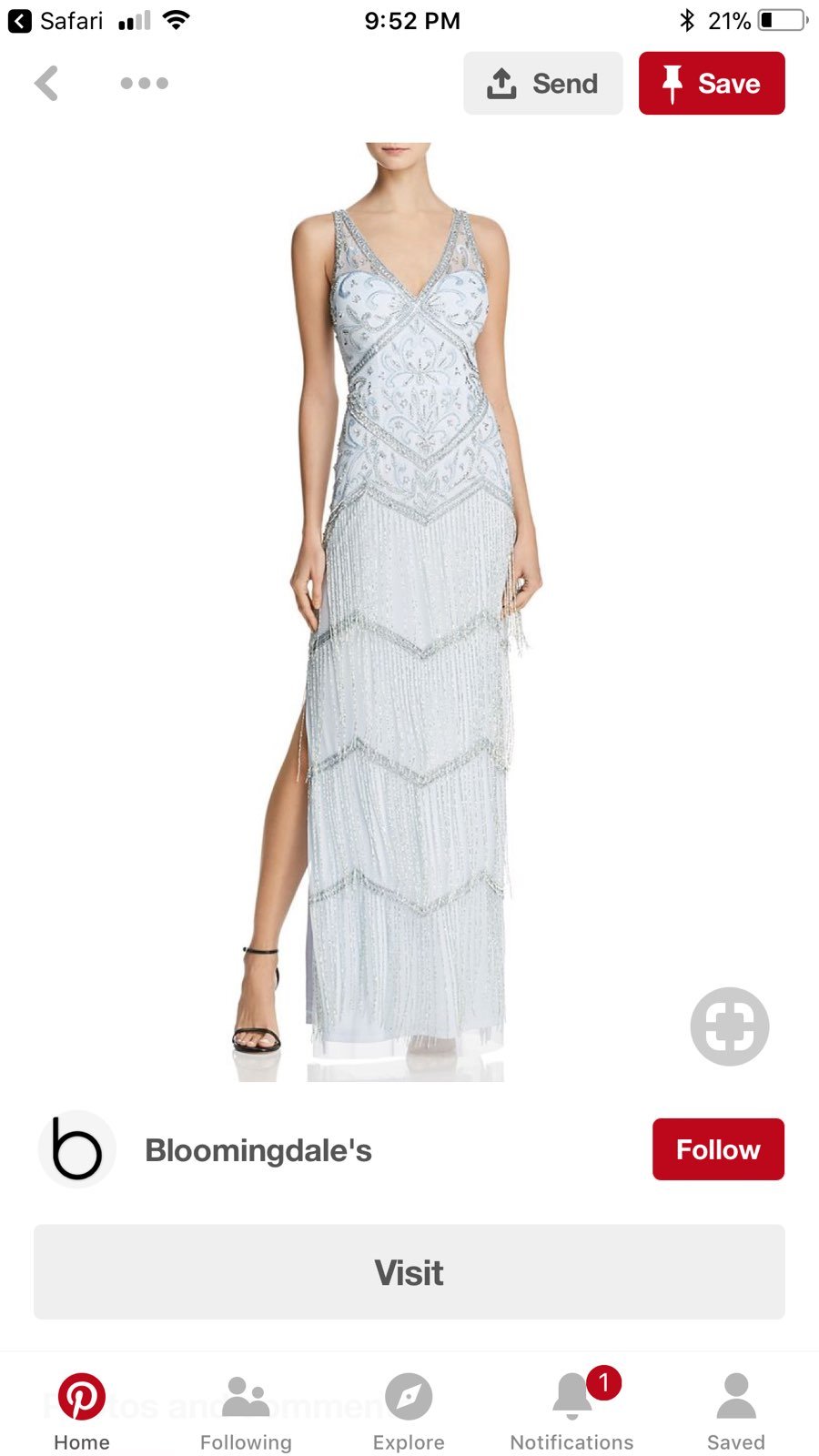Viewport: 819px width, 1456px height.
Task: Open the Explore tab
Action: (x=409, y=1411)
